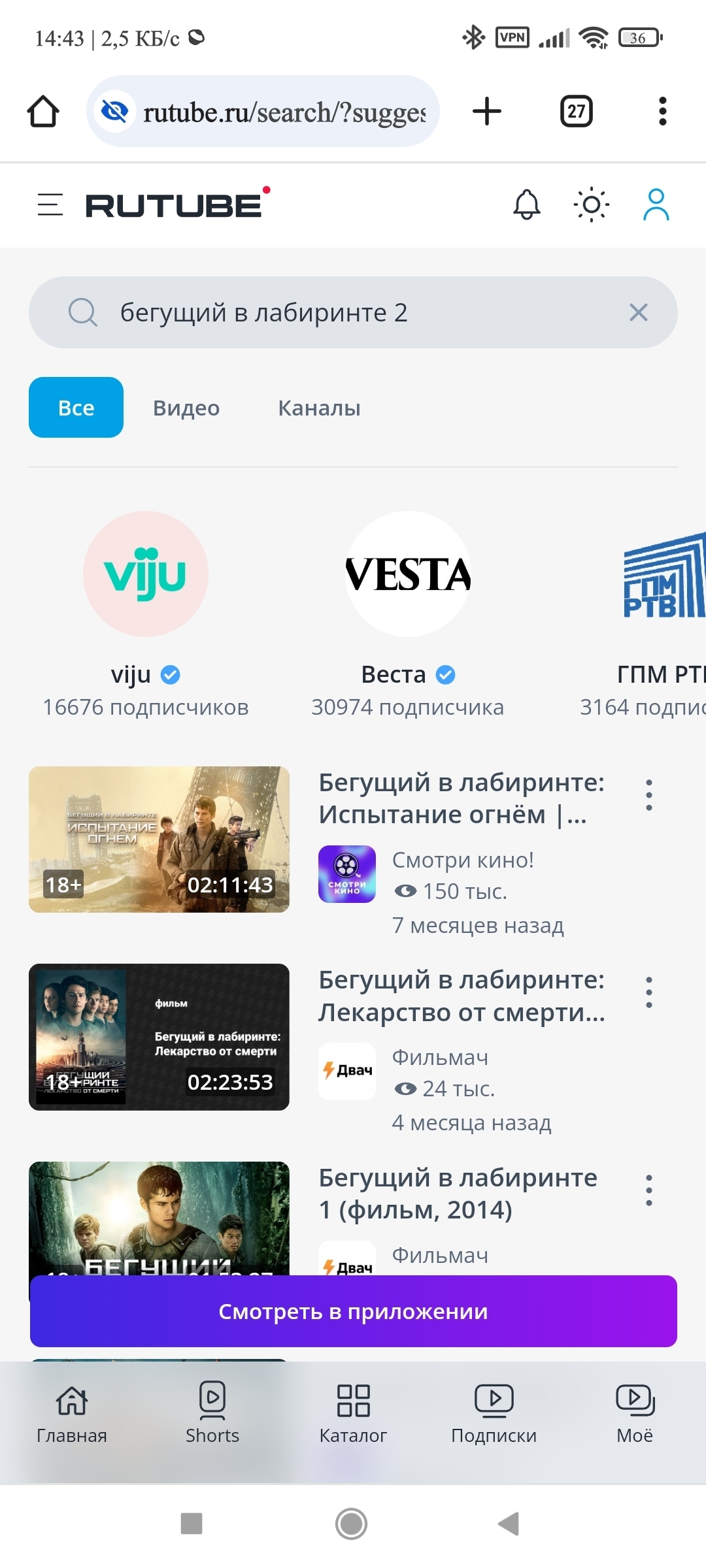
Task: Open options for Бегущий в лабиринте 1 video
Action: pos(649,1190)
